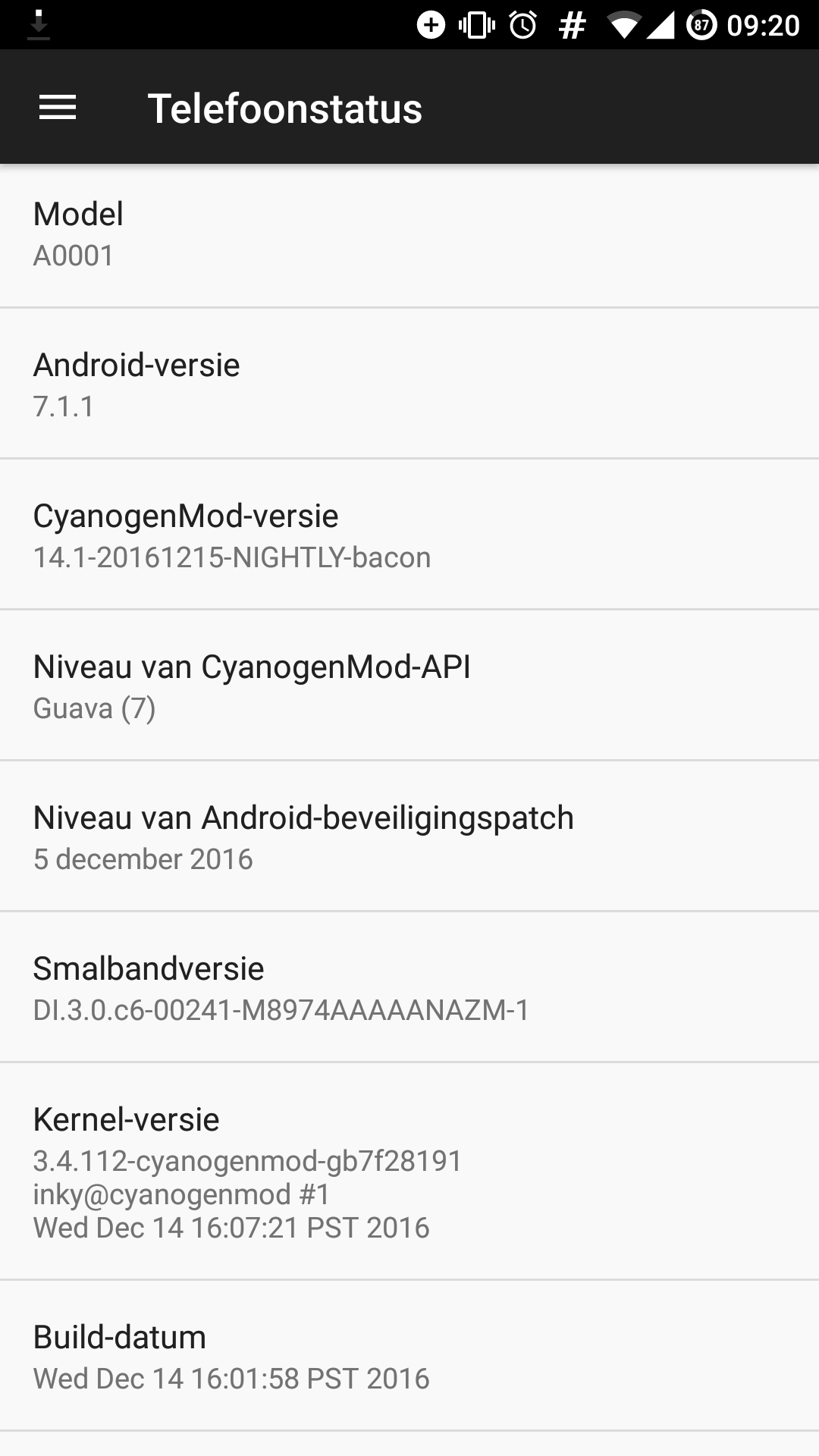The image size is (819, 1456).
Task: Select the Smalbandversie row
Action: pos(409,987)
